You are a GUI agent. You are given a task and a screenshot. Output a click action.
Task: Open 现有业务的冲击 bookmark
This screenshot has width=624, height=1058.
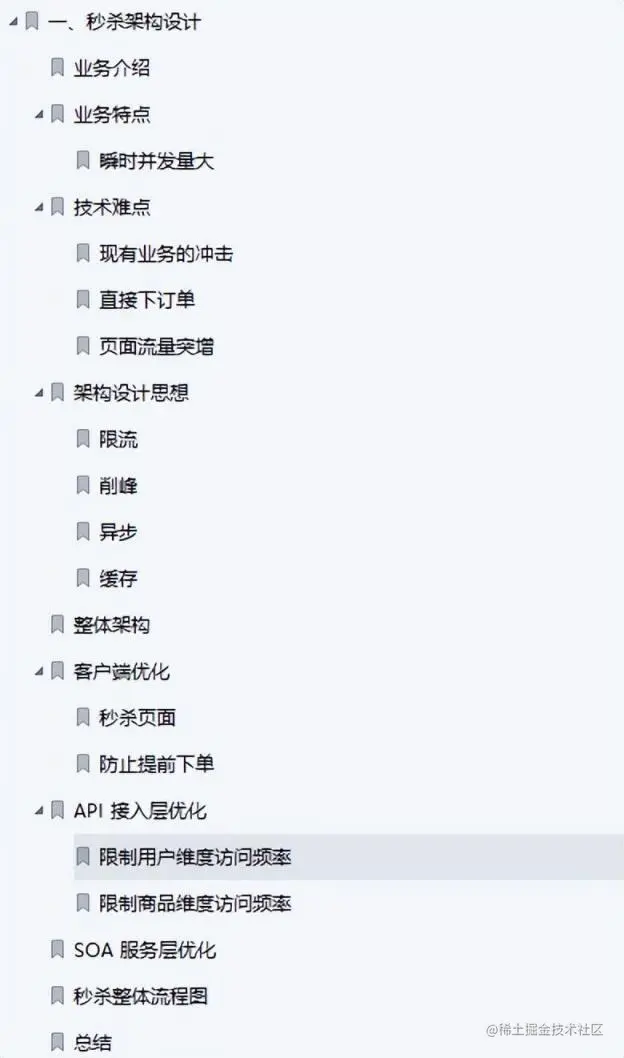(166, 254)
